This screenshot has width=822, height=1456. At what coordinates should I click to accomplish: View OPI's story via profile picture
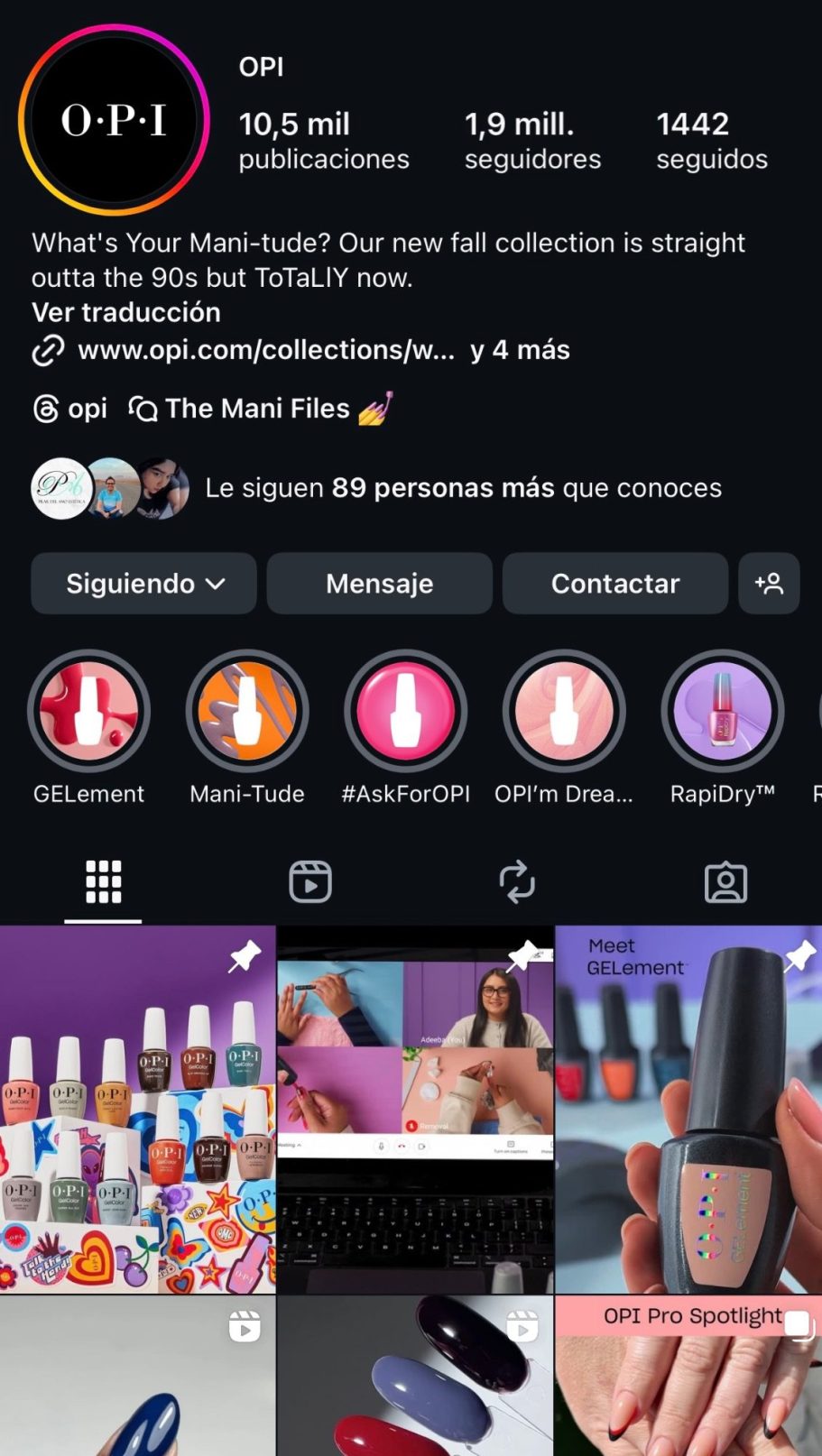(114, 120)
